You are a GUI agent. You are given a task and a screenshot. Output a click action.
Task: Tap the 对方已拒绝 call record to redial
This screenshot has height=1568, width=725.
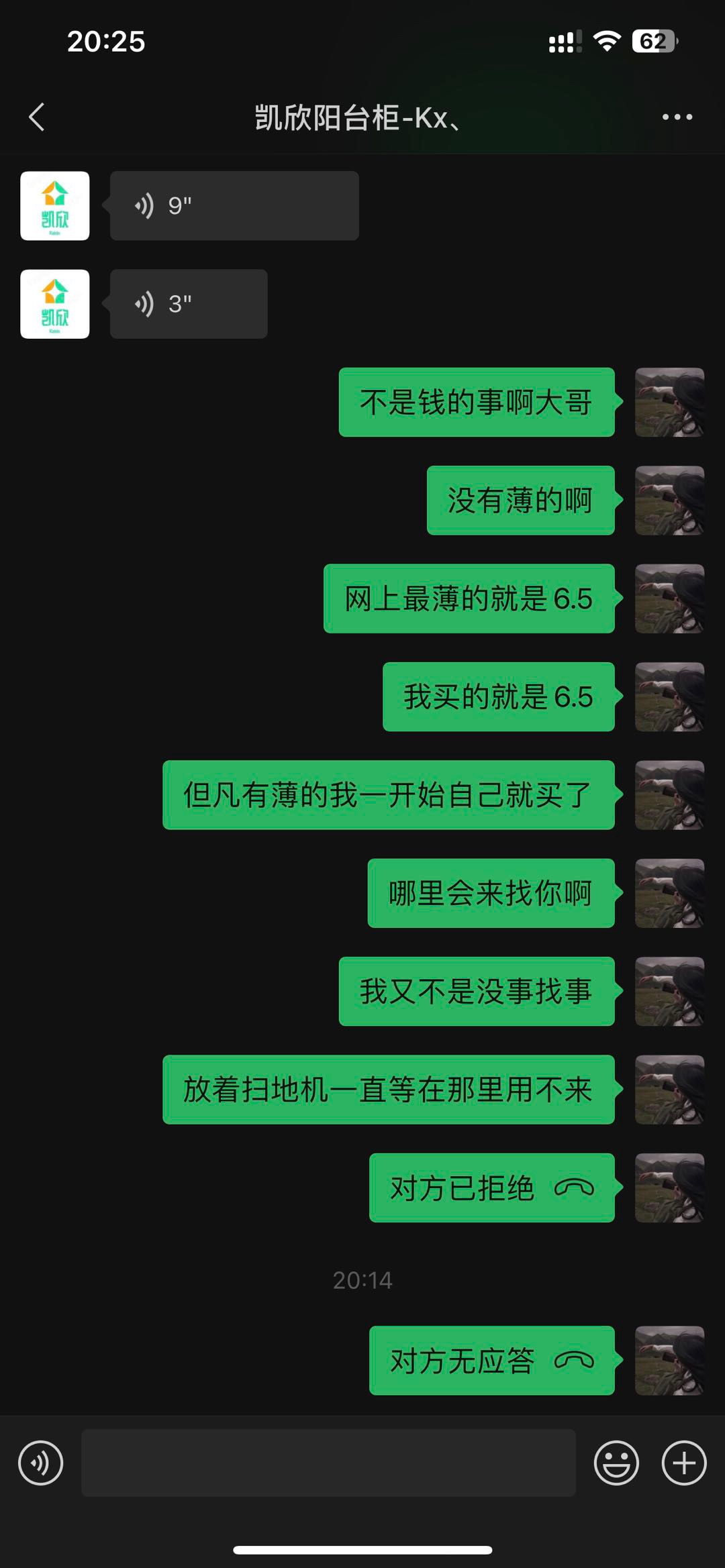point(491,1188)
